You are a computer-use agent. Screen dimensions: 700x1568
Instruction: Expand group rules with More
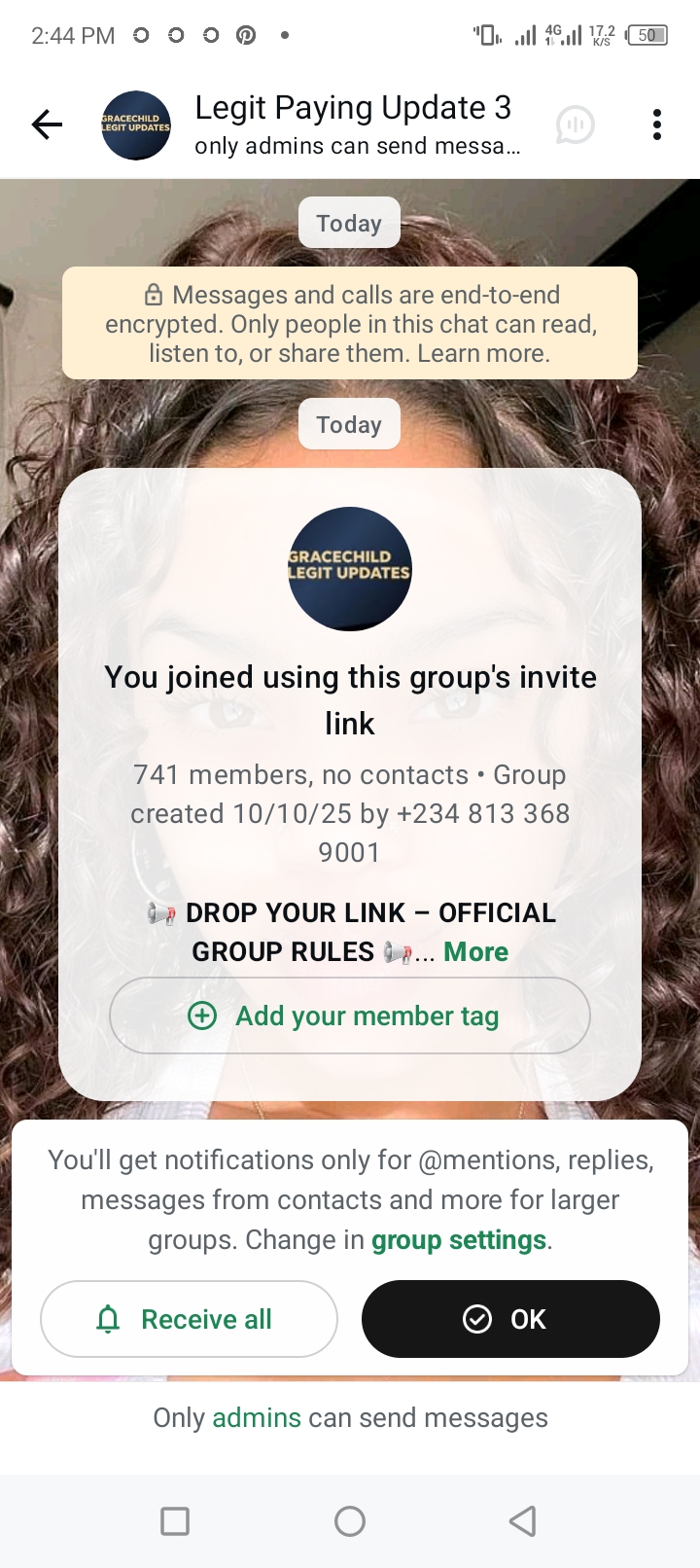[475, 952]
